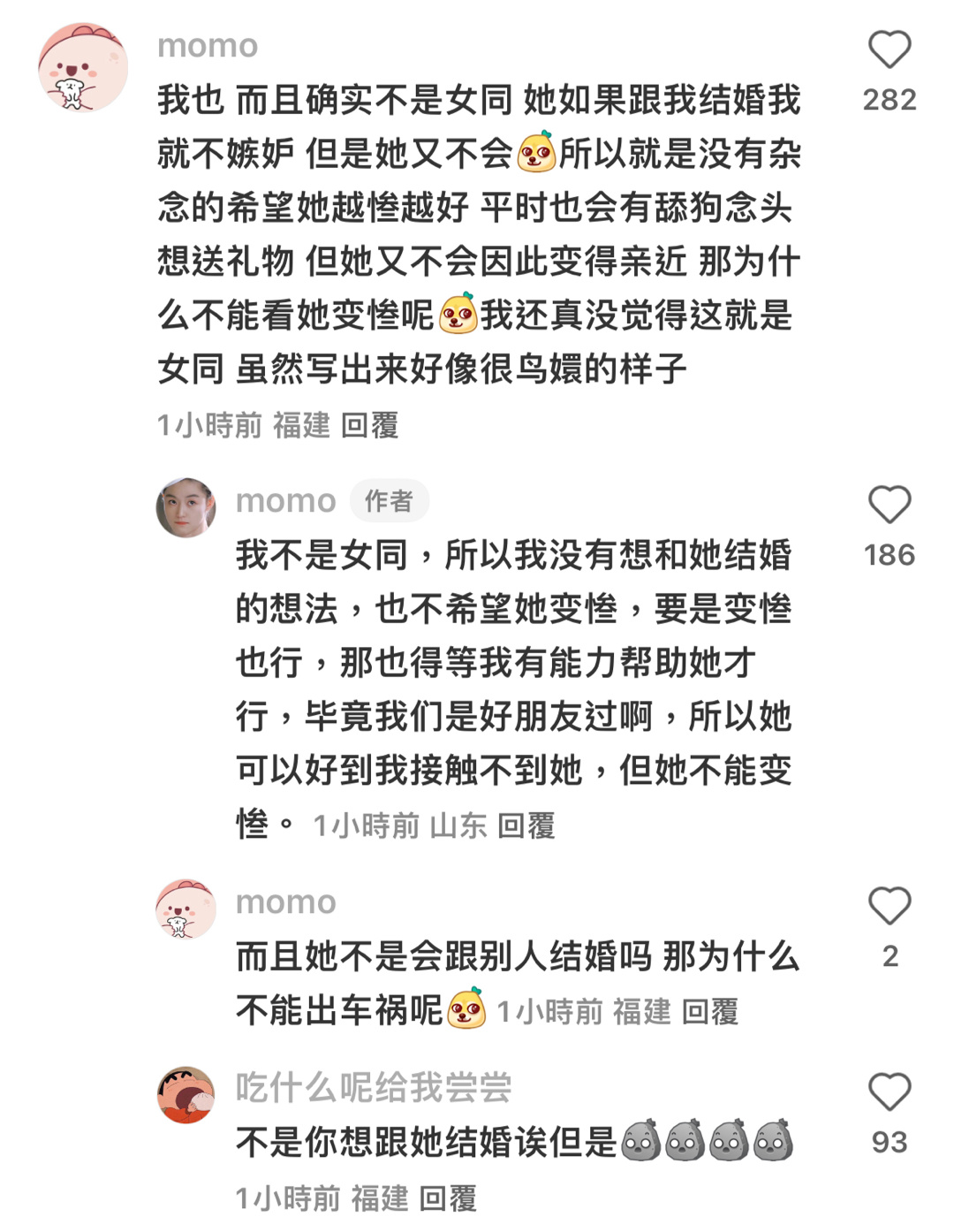The image size is (954, 1232).
Task: Open the avatar on momo's 车祸 reply
Action: point(186,909)
